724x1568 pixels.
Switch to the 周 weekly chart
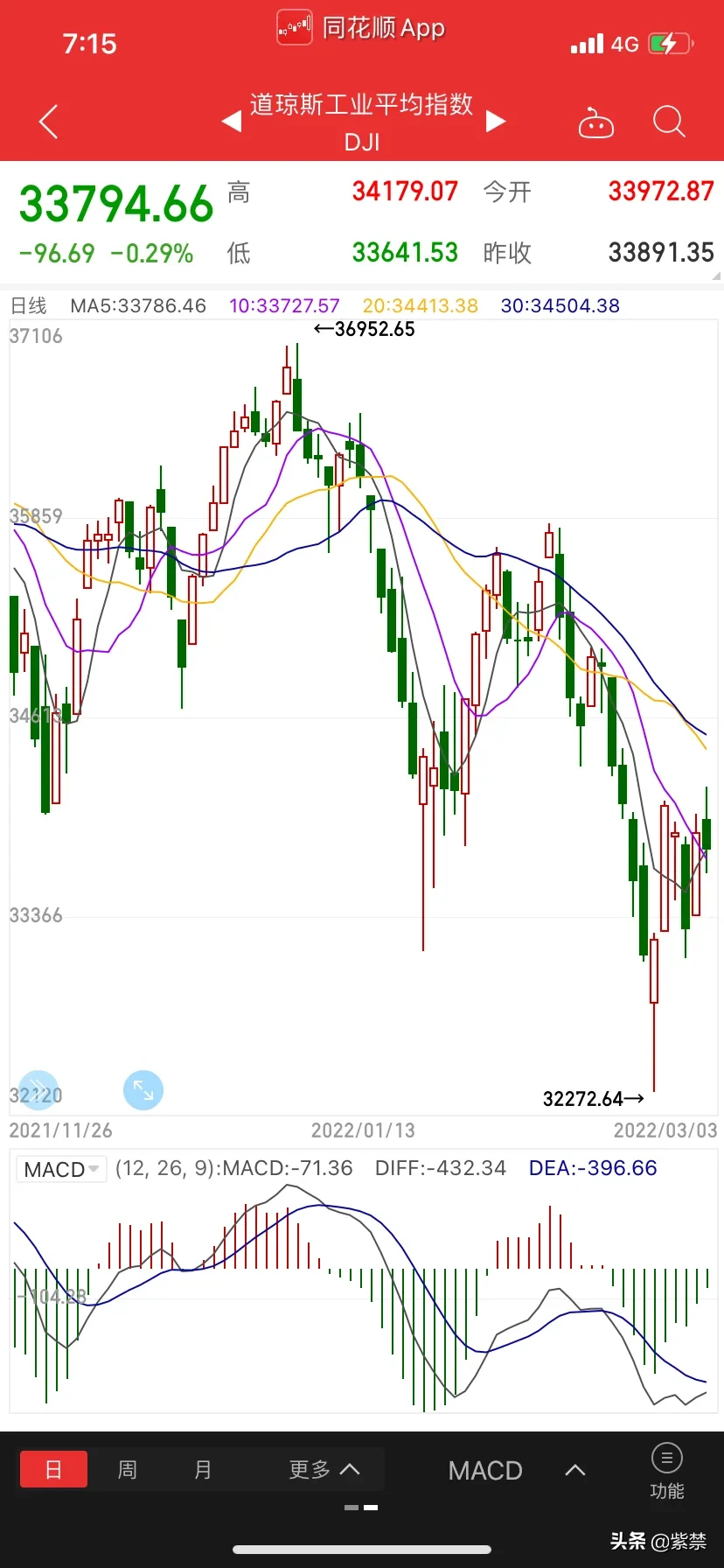(128, 1469)
